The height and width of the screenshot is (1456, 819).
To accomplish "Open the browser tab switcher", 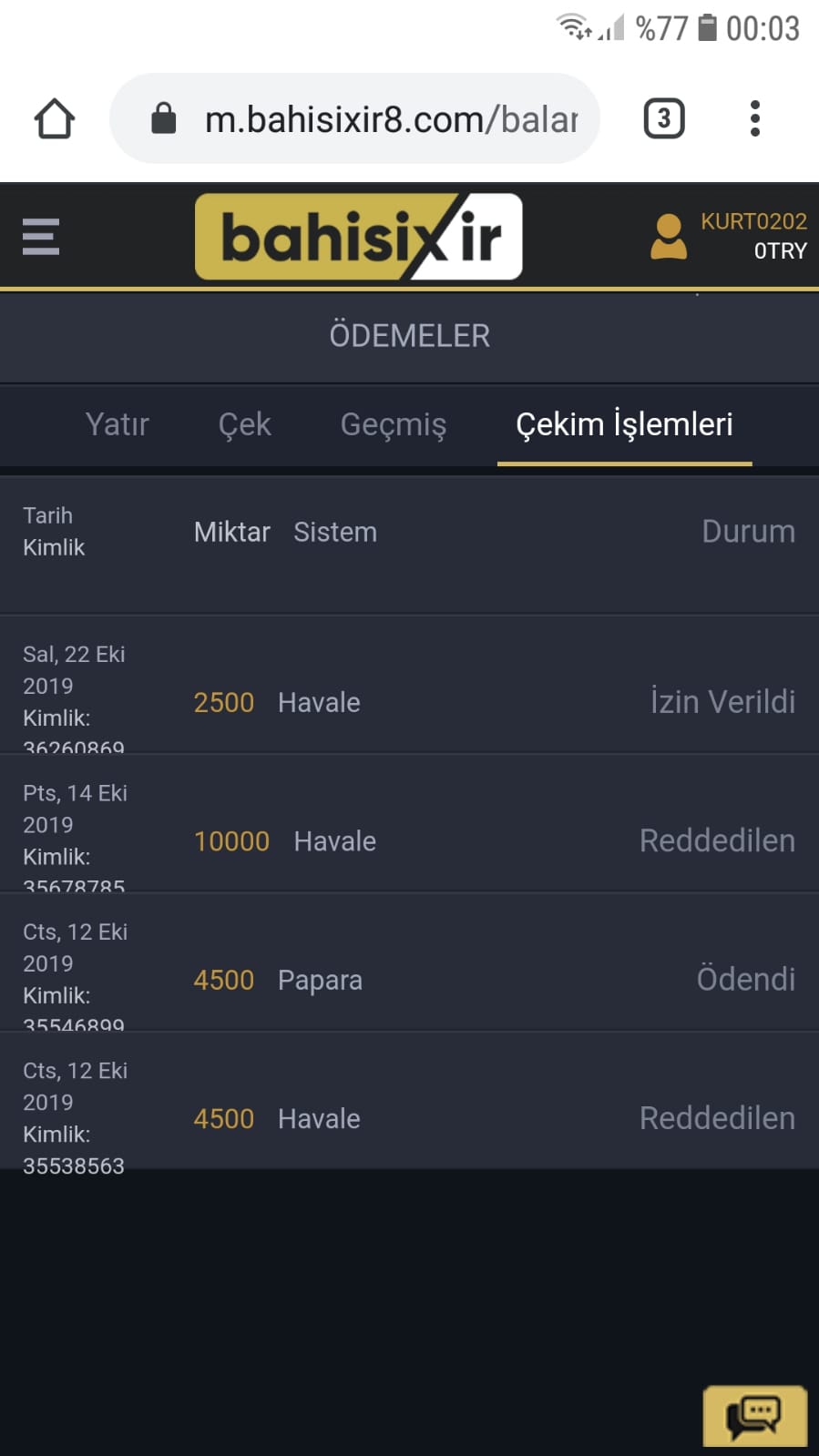I will [663, 118].
